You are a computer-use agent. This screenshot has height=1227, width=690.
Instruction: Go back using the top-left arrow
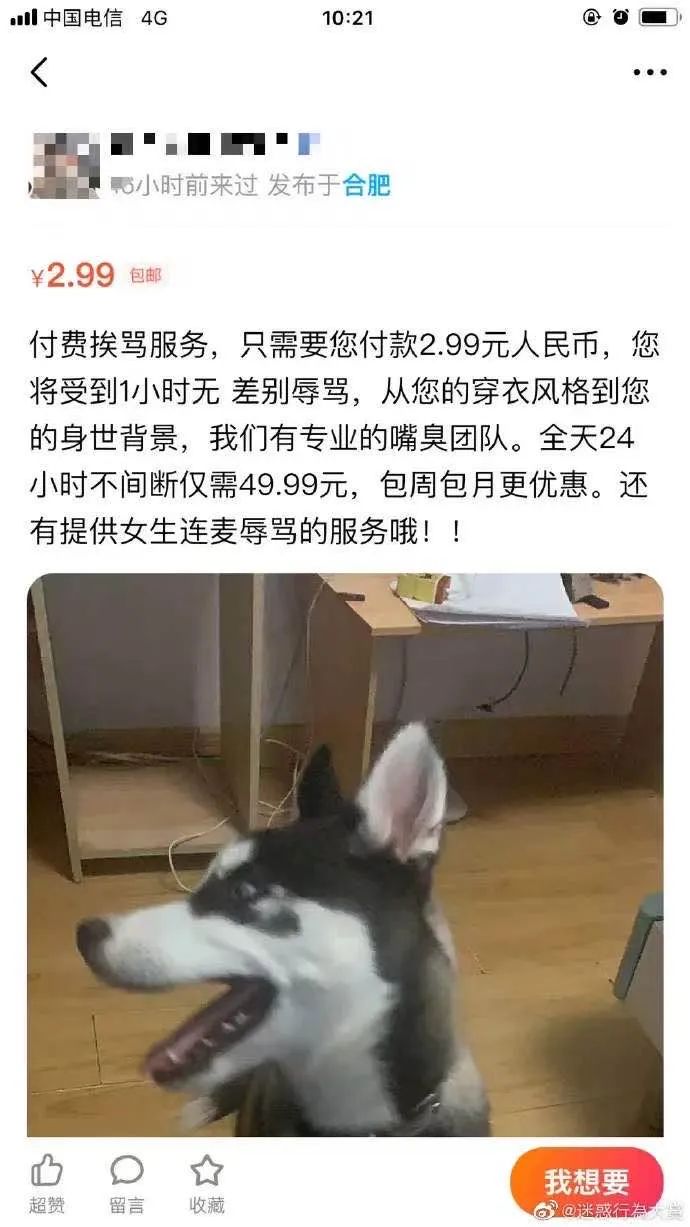point(39,72)
